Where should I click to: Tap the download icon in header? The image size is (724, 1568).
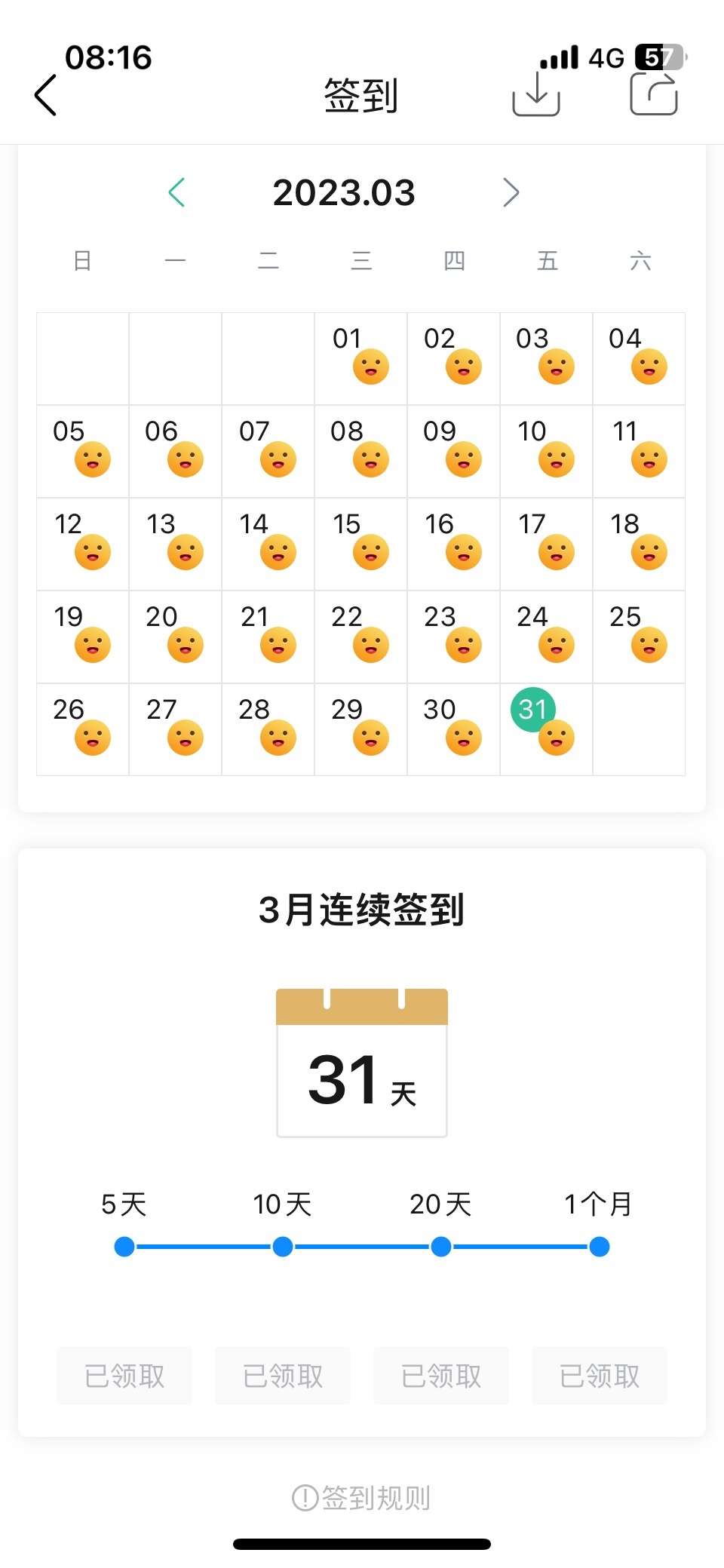tap(536, 94)
